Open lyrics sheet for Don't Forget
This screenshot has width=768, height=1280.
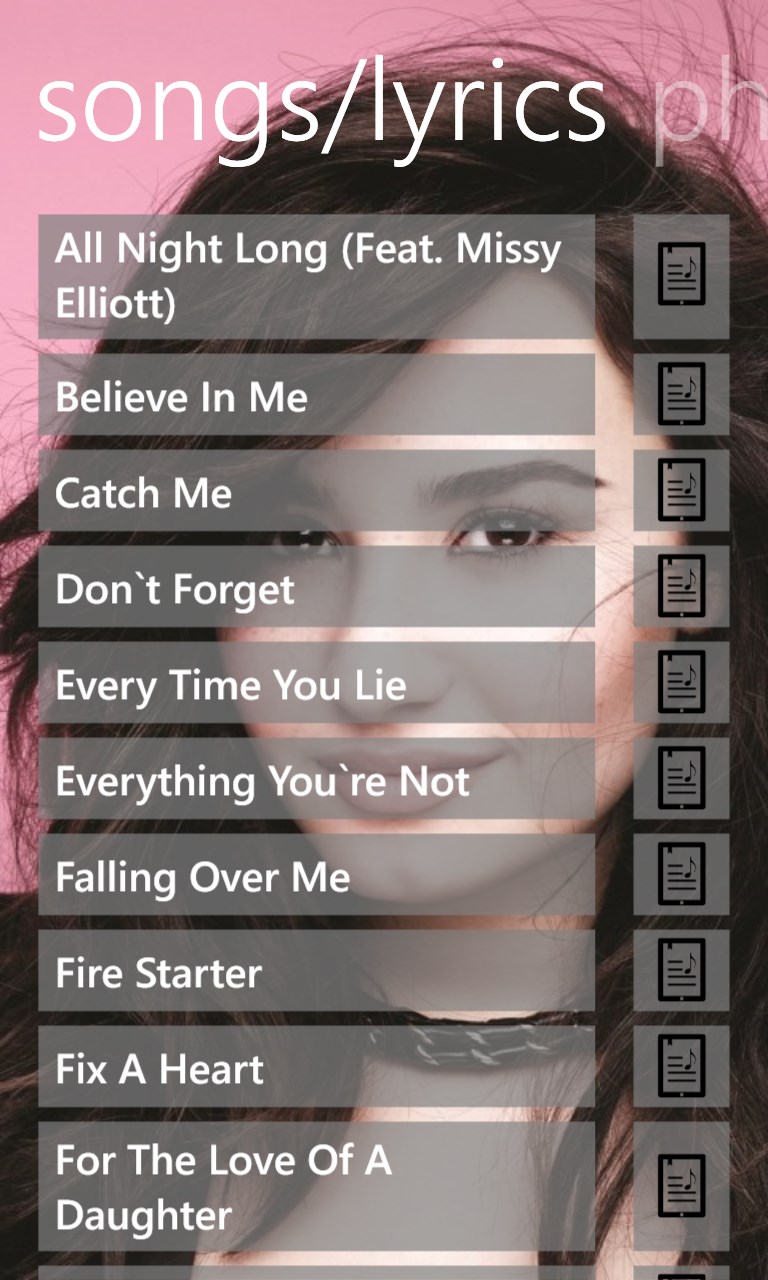[681, 588]
